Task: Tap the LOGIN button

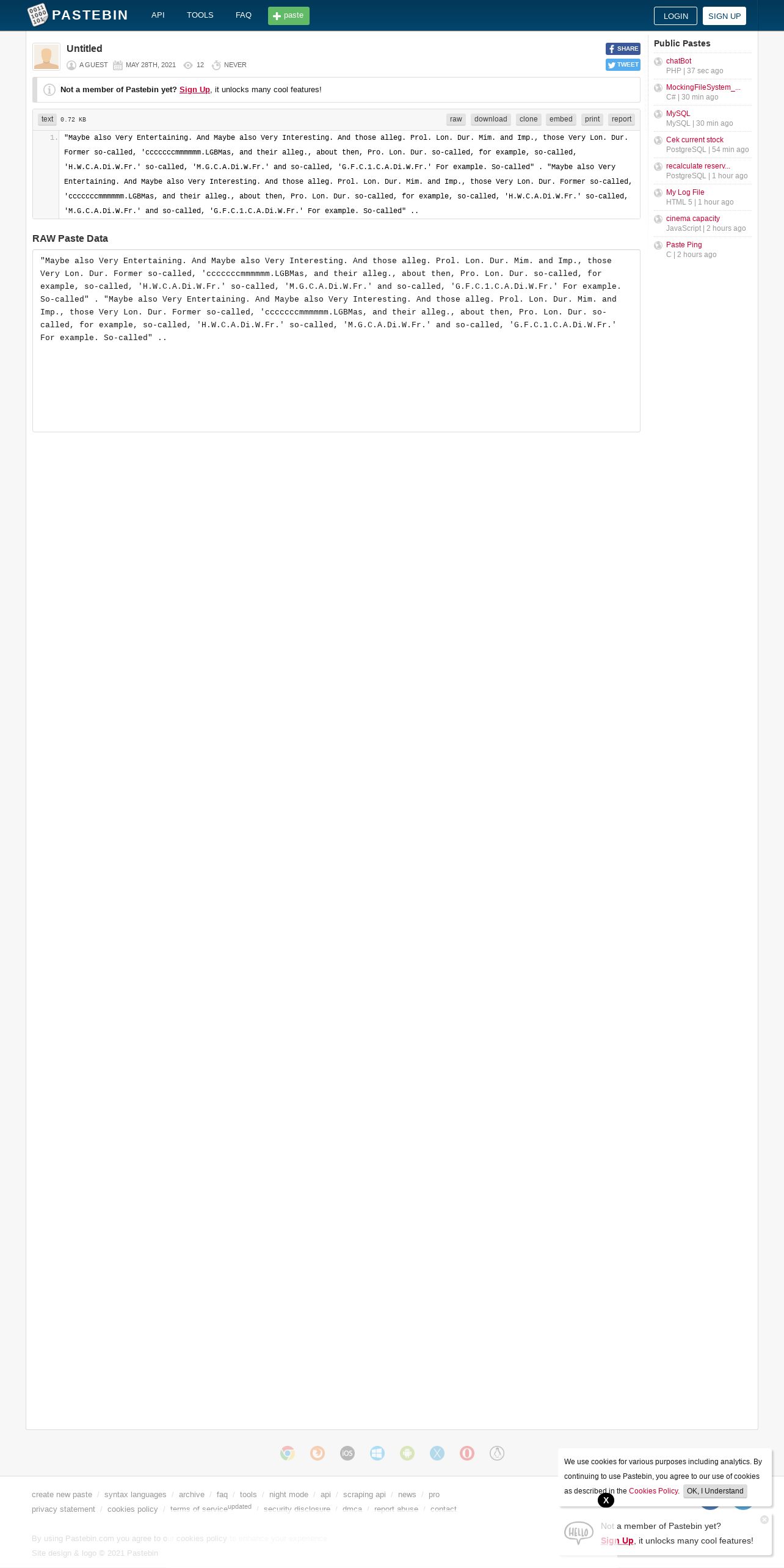Action: (675, 16)
